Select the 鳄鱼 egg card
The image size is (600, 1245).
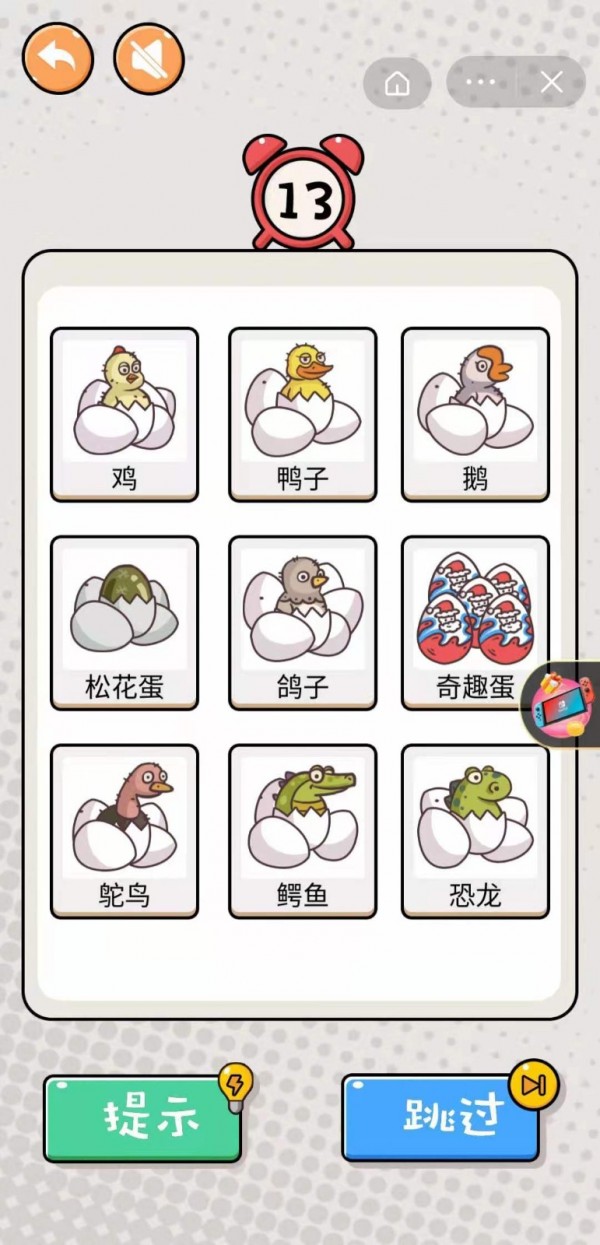pyautogui.click(x=302, y=830)
